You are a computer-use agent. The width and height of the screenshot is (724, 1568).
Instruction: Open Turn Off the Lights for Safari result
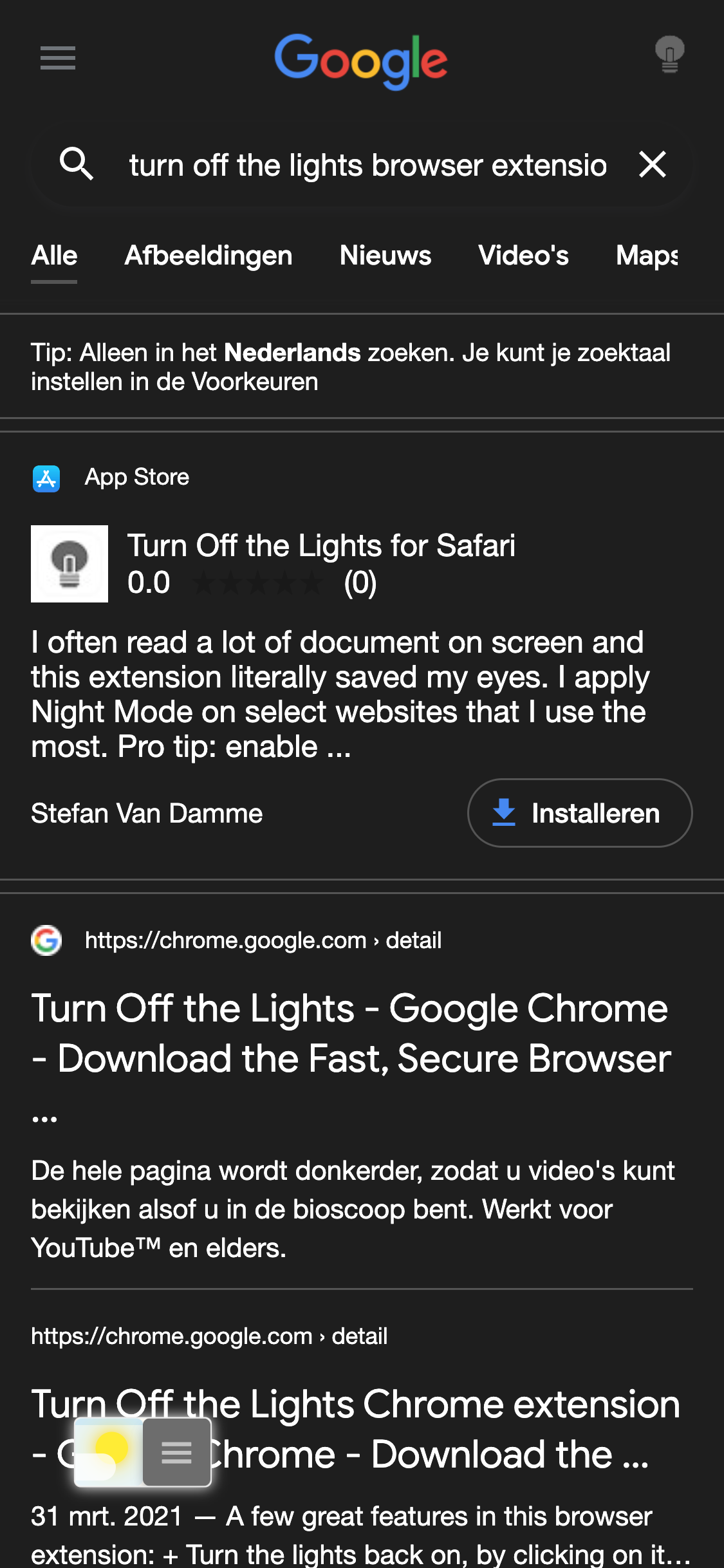point(321,545)
